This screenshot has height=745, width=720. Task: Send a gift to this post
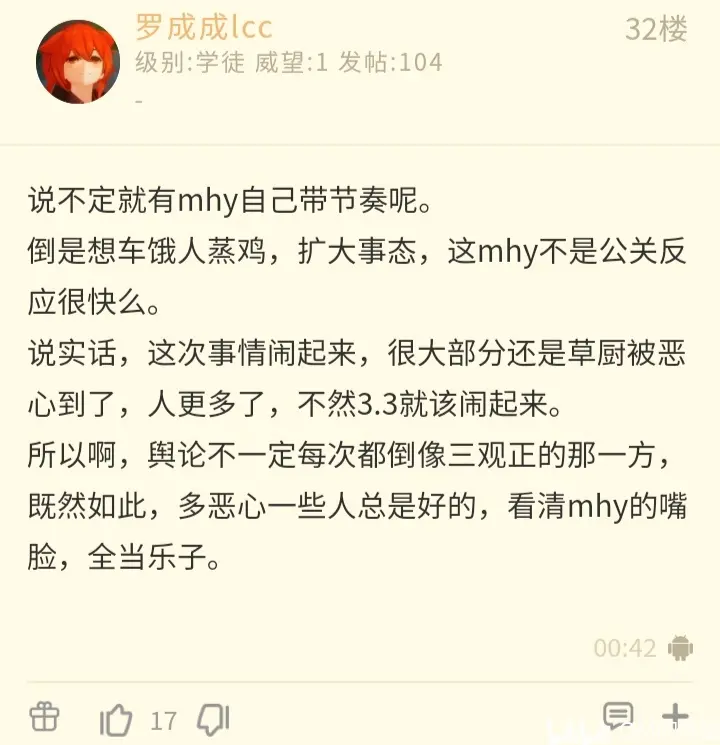point(44,717)
